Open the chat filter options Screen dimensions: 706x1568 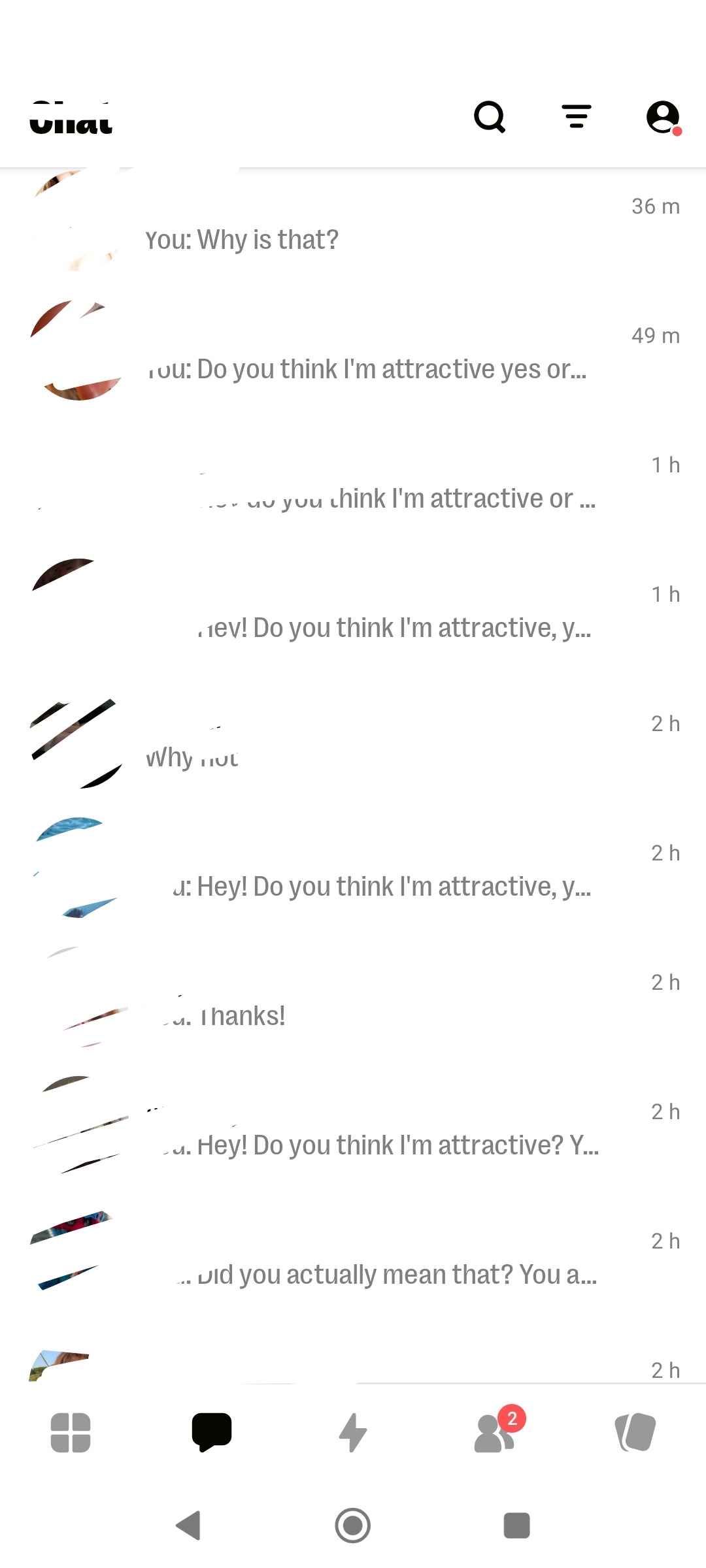coord(577,117)
